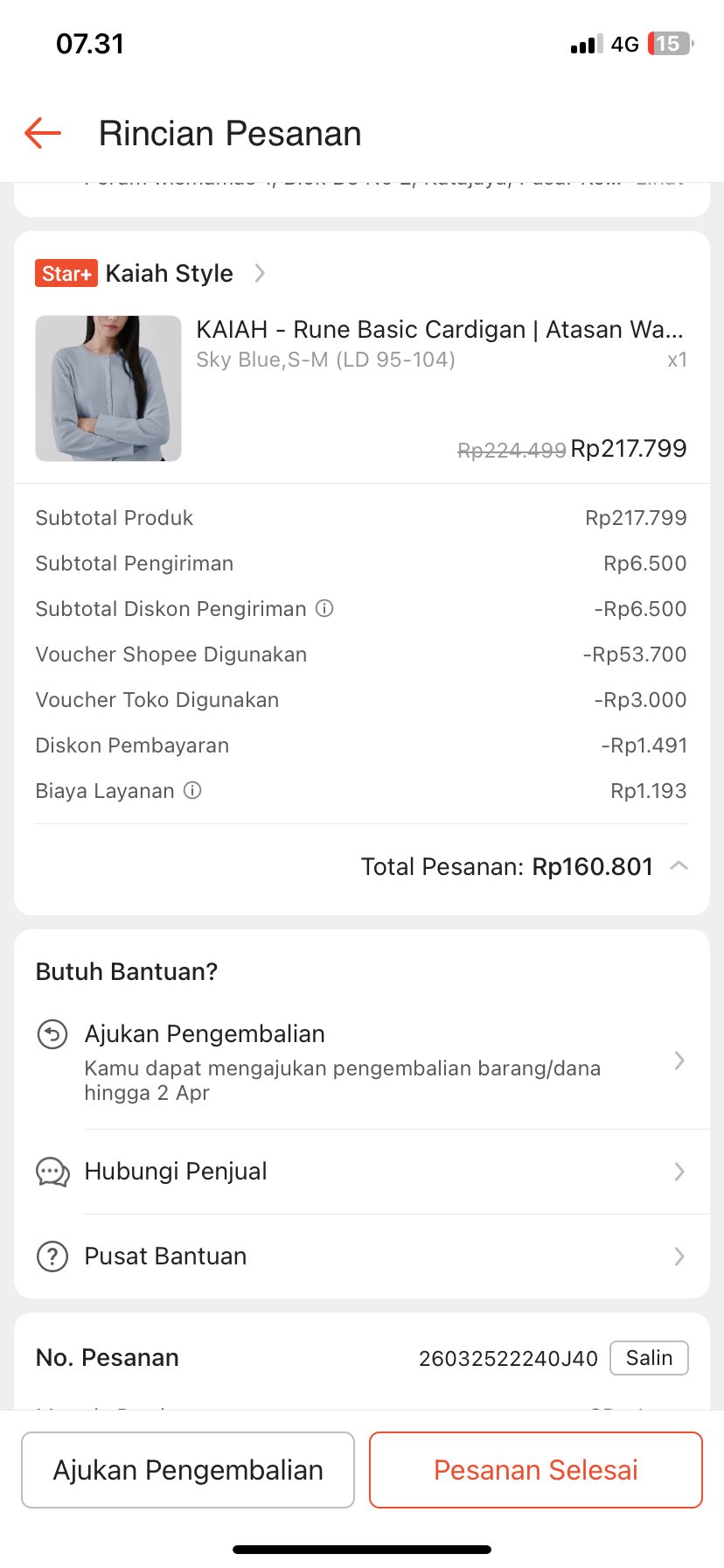Screen dimensions: 724x1568
Task: Open Ajukan Pengembalian row under Butuh Bantuan
Action: point(362,1061)
